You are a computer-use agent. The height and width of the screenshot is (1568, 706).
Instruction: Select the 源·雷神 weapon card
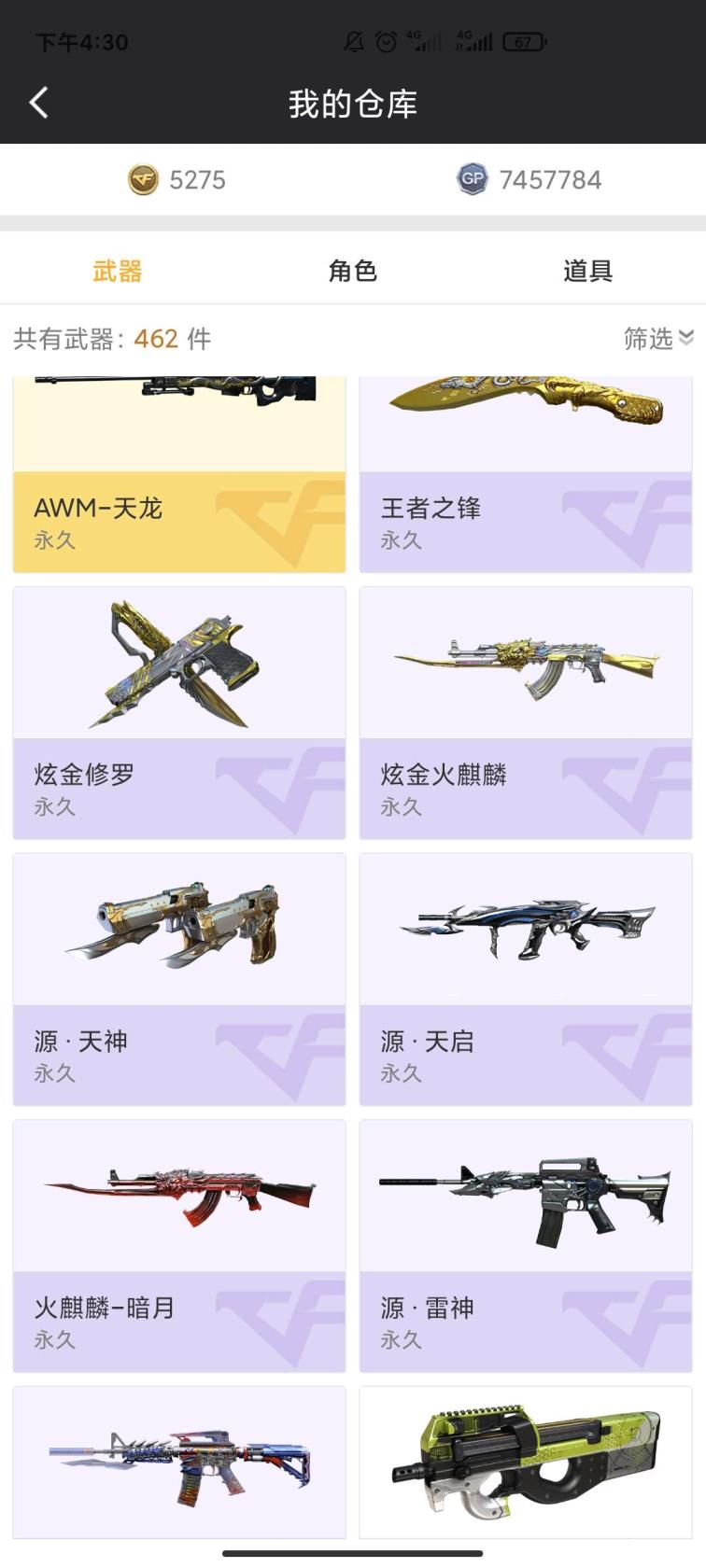click(x=526, y=1246)
